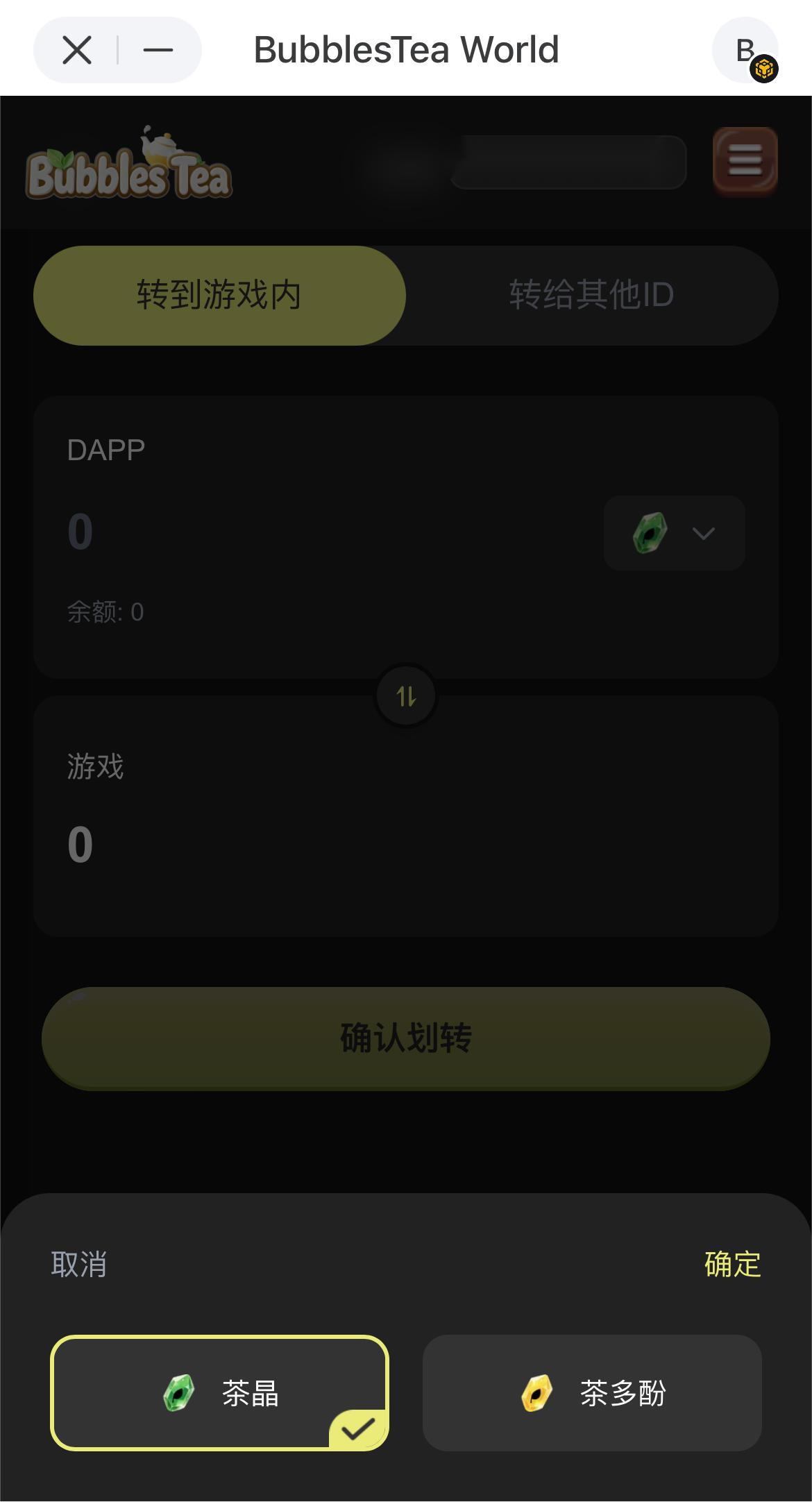Tap 确认划转 to confirm transfer
The width and height of the screenshot is (812, 1502).
tap(406, 1038)
